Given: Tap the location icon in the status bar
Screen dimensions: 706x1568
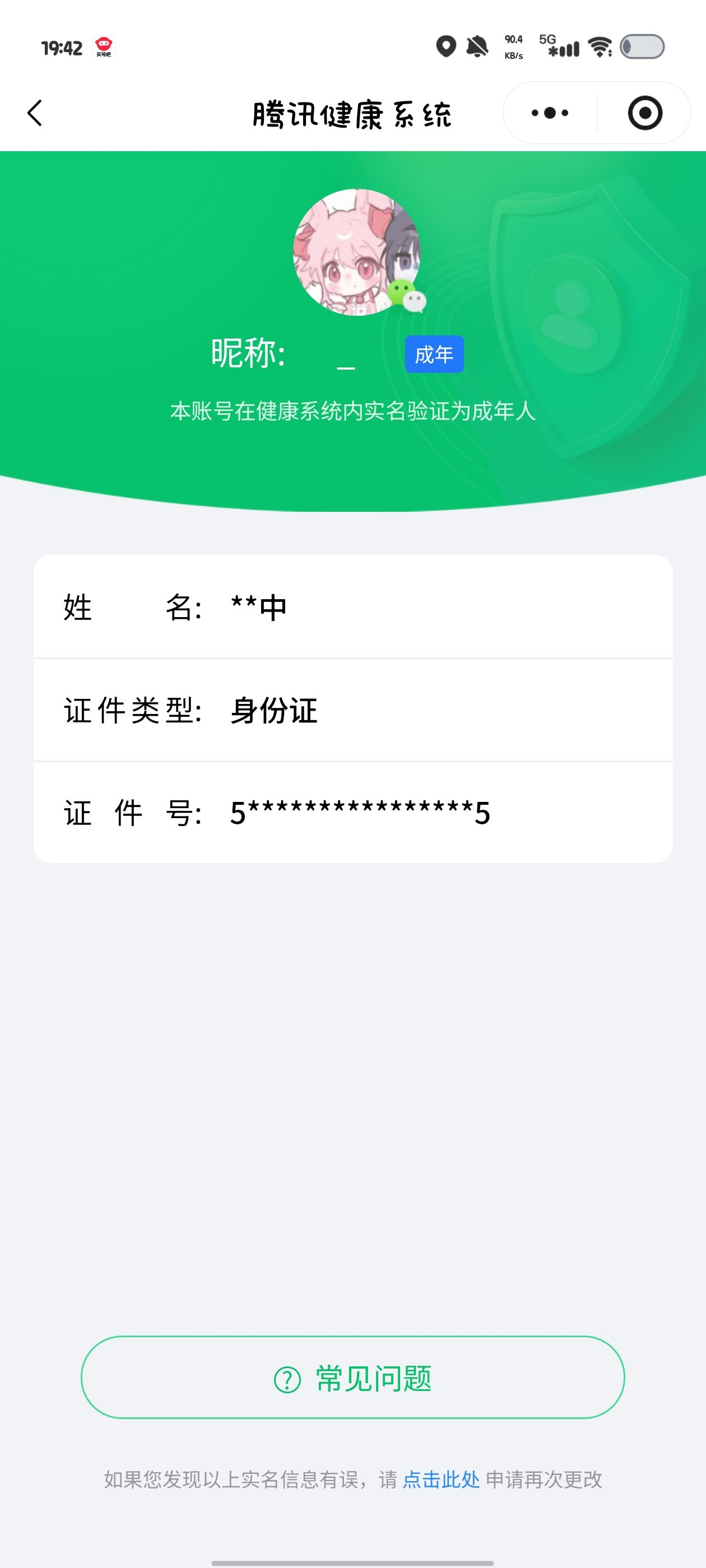Looking at the screenshot, I should pos(447,46).
